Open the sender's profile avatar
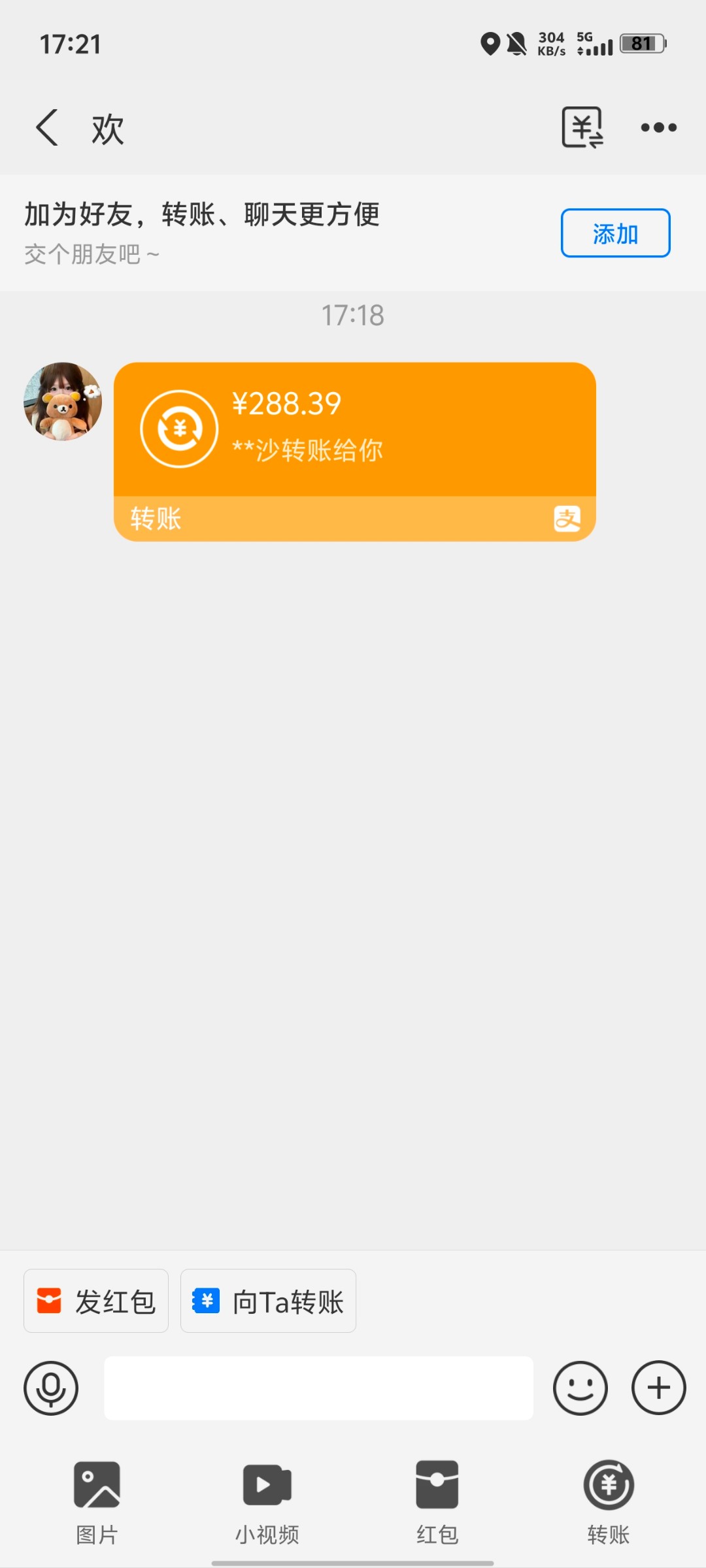This screenshot has height=1568, width=706. coord(63,402)
